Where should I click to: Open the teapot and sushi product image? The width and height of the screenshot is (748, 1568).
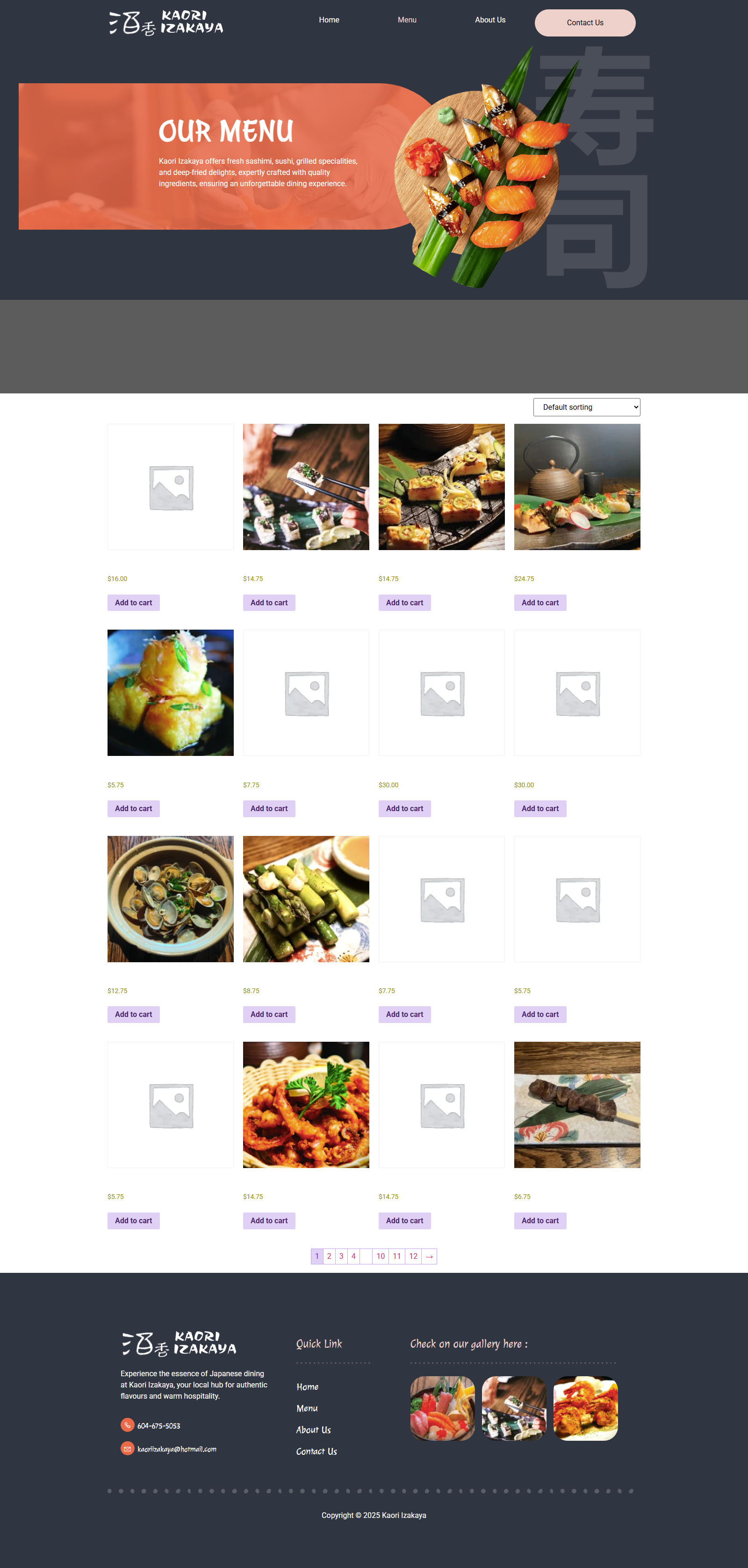(x=576, y=487)
